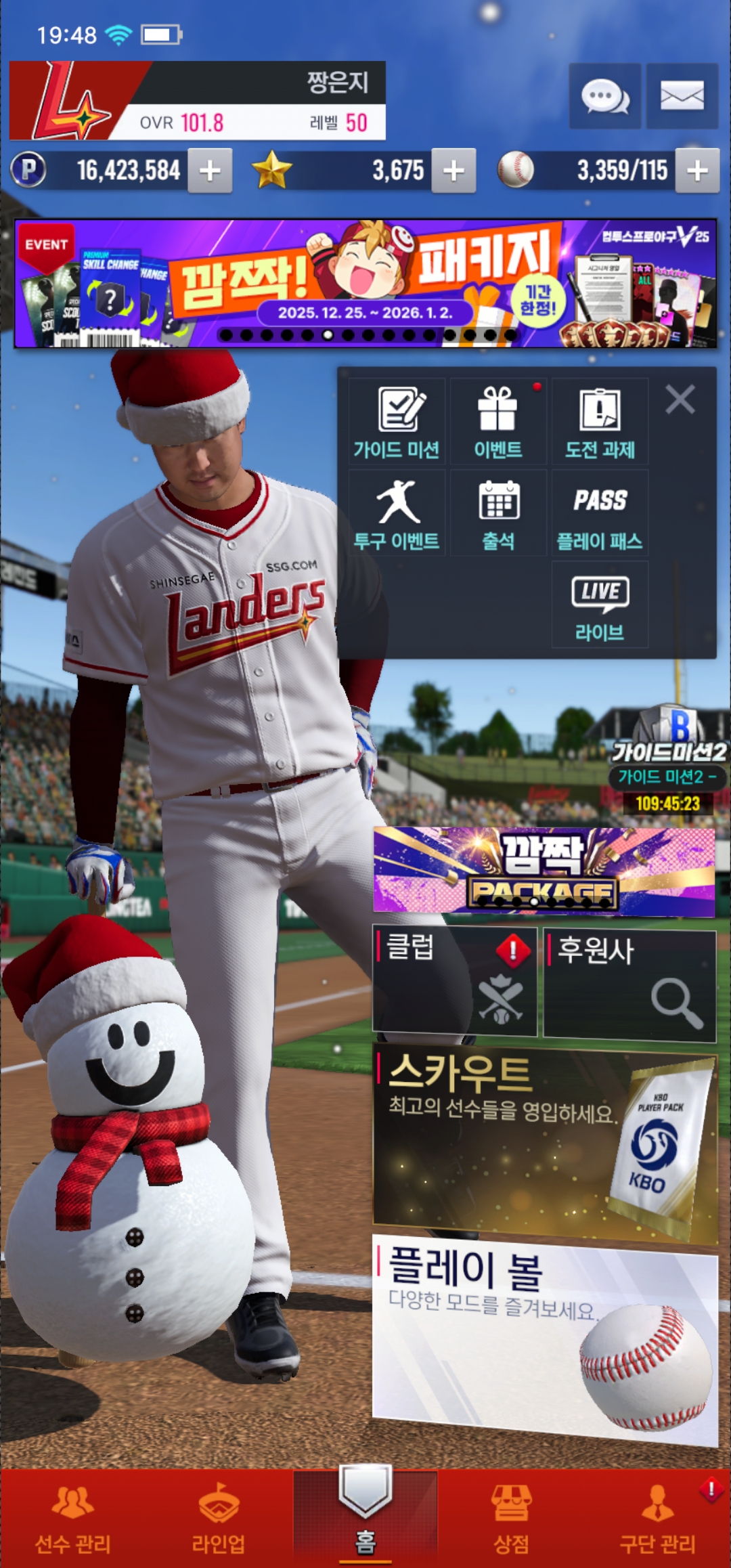731x1568 pixels.
Task: Open 가이드 미션 from the quick menu
Action: pos(397,421)
